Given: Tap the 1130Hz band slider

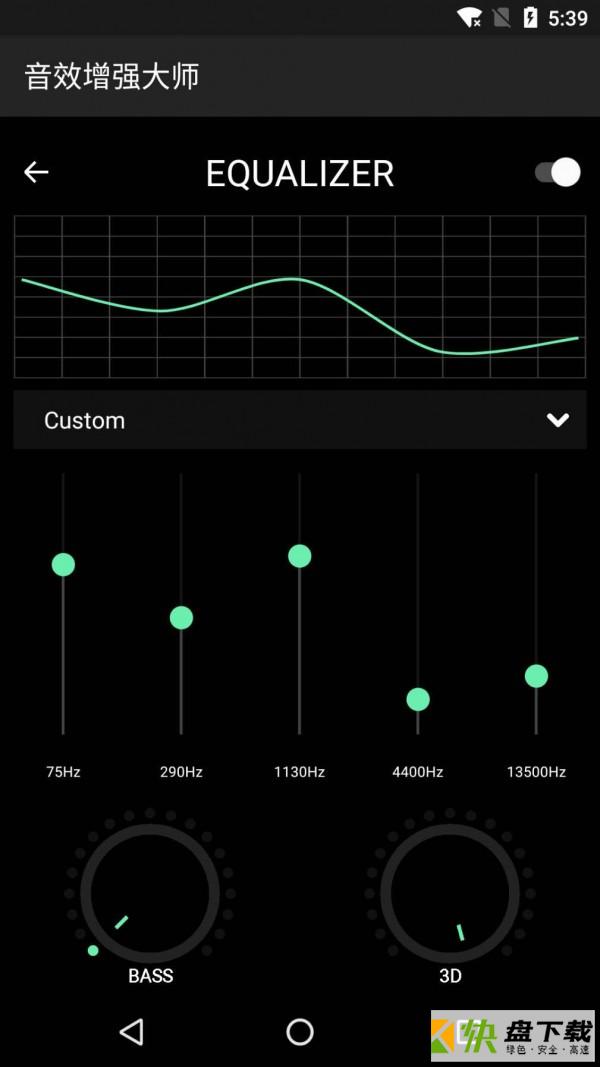Looking at the screenshot, I should click(x=299, y=556).
